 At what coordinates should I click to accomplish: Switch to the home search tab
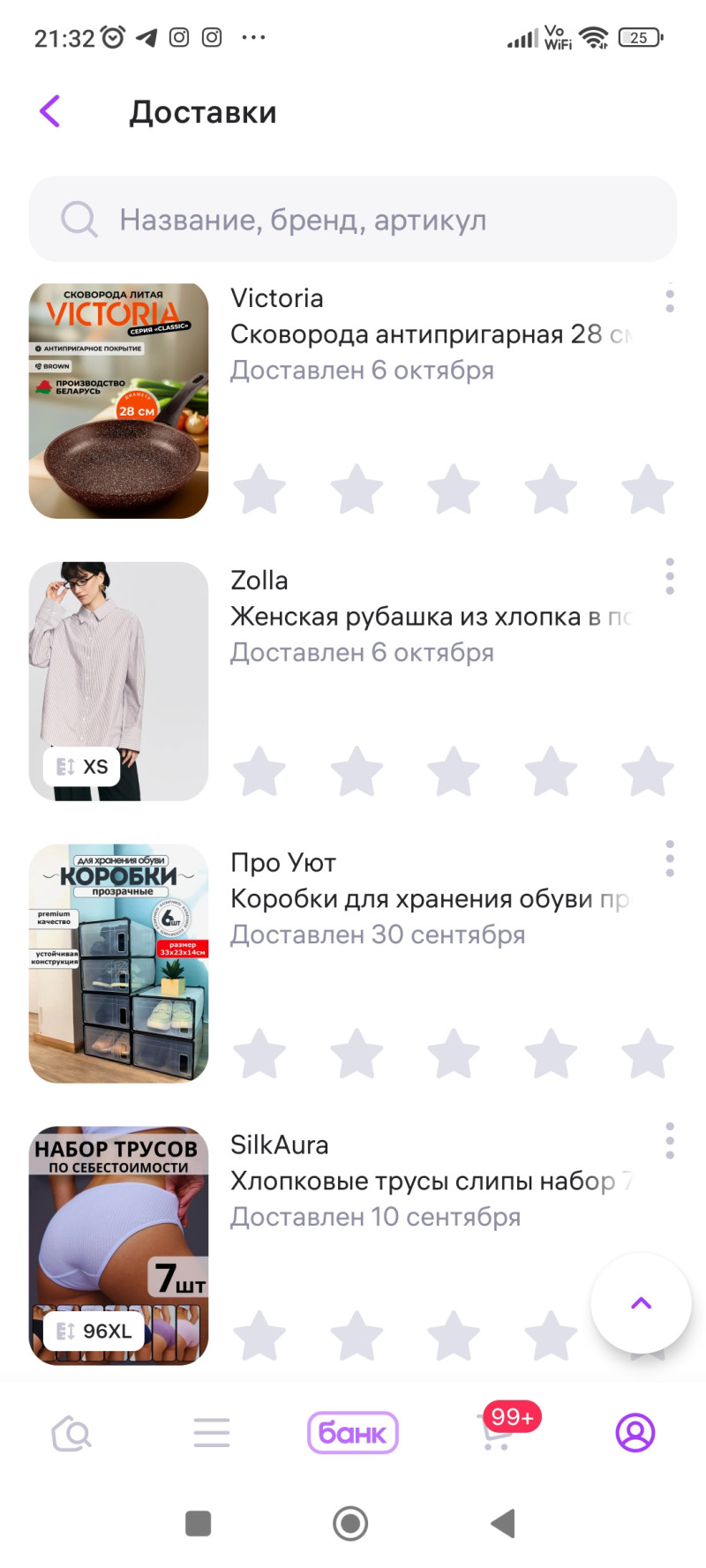click(71, 1433)
